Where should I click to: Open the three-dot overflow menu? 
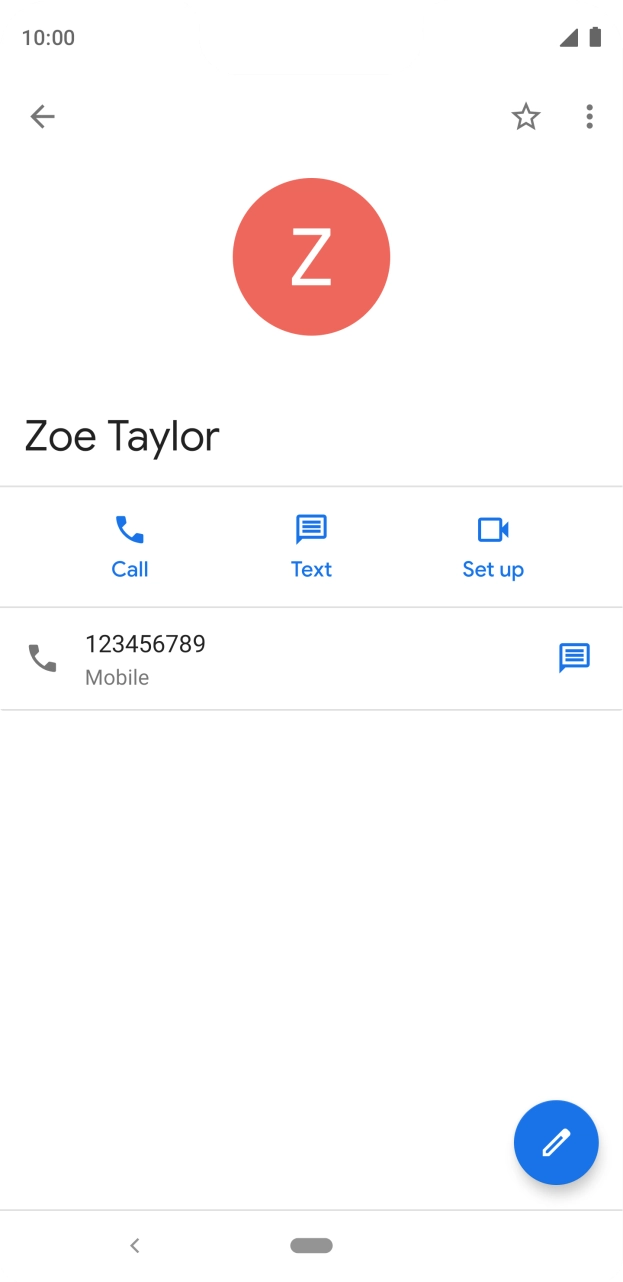589,117
